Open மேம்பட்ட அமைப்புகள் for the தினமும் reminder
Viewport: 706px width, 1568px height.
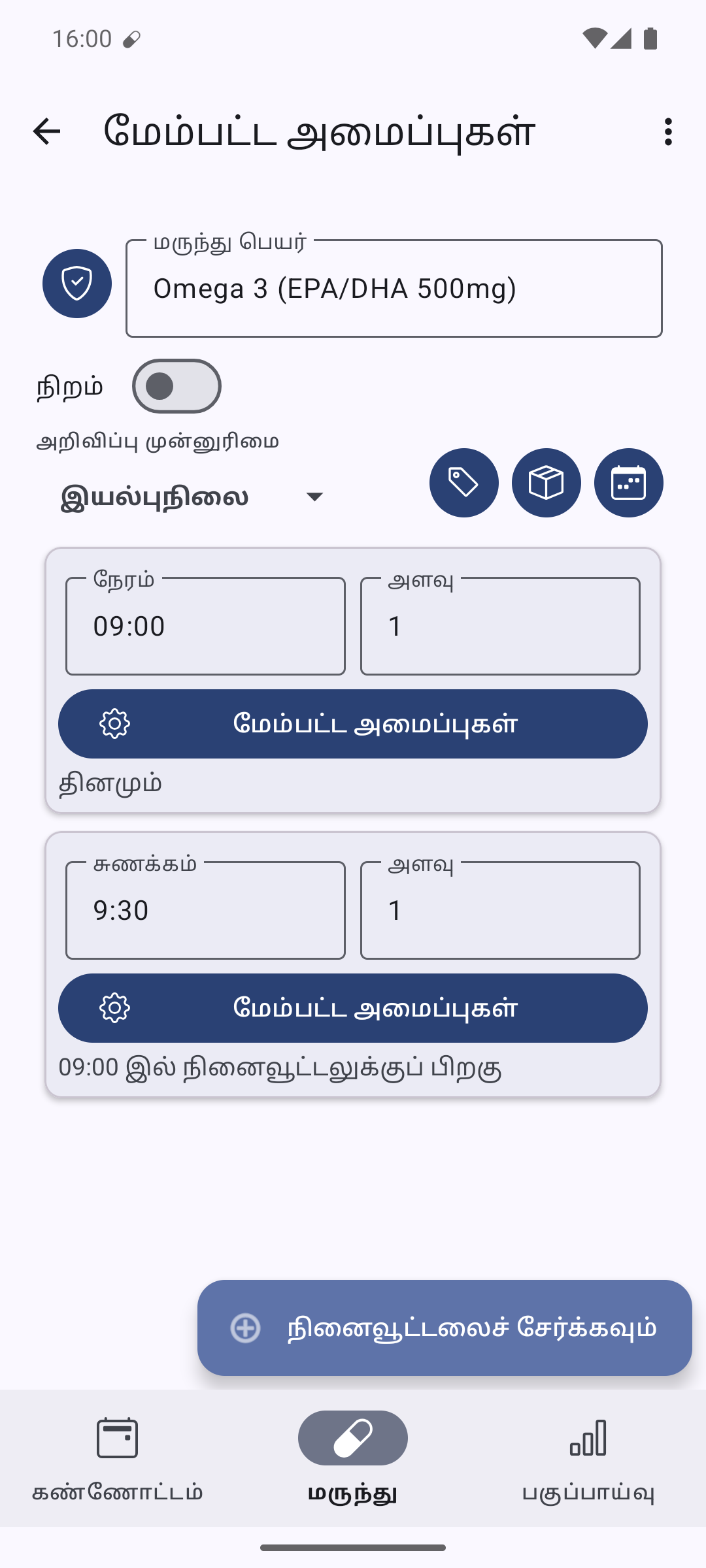pos(353,724)
